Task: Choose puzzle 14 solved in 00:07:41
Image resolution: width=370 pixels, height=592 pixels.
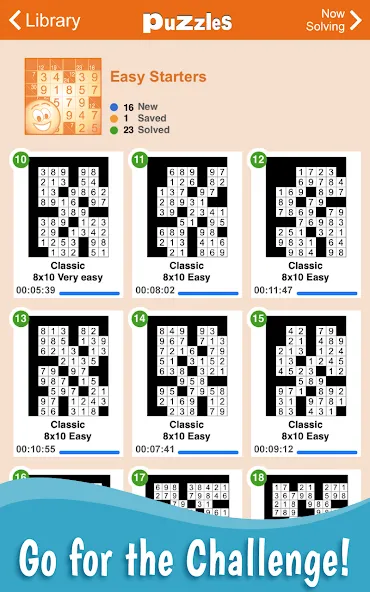Action: tap(187, 384)
